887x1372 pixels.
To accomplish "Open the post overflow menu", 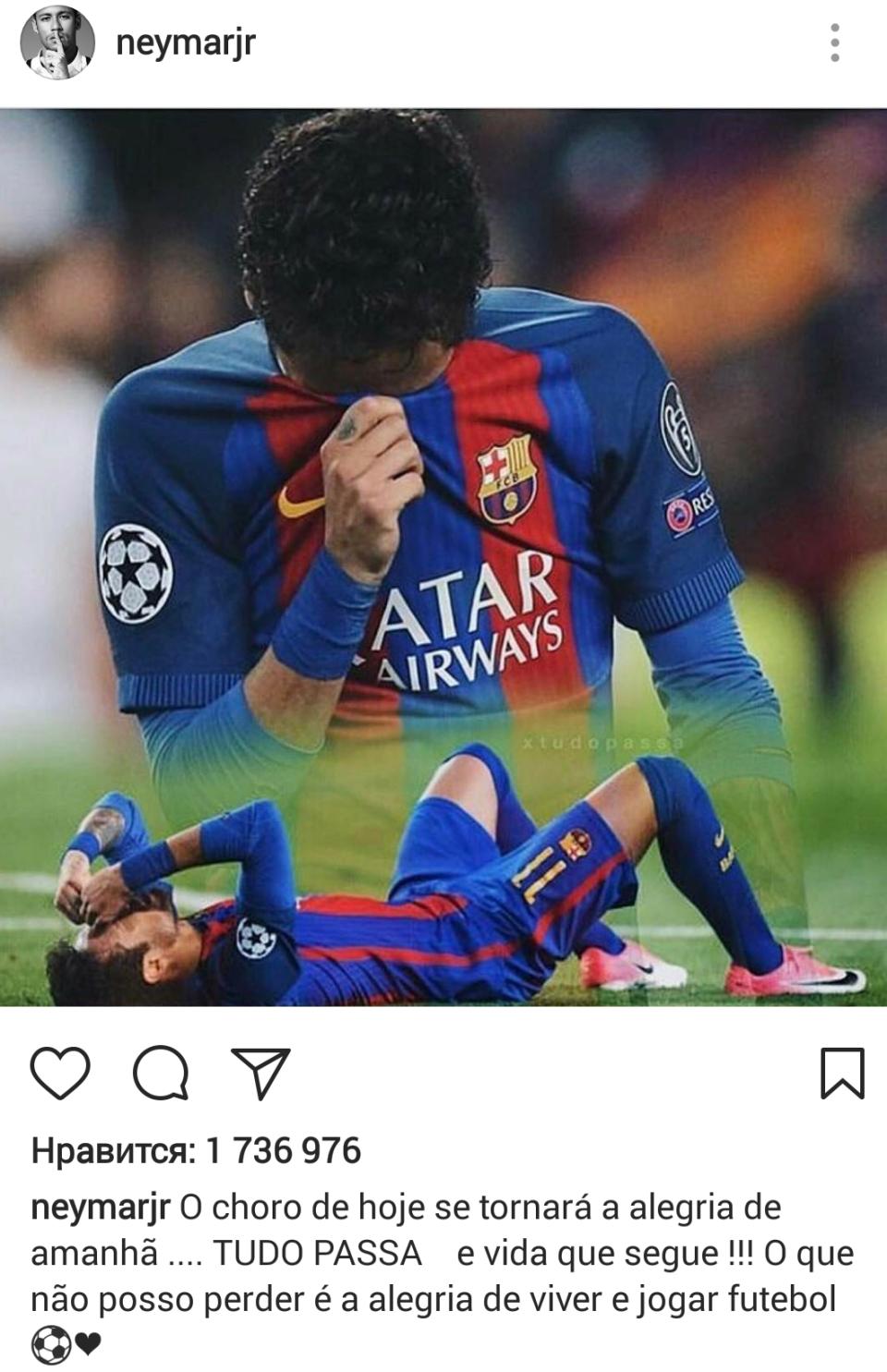I will coord(834,43).
